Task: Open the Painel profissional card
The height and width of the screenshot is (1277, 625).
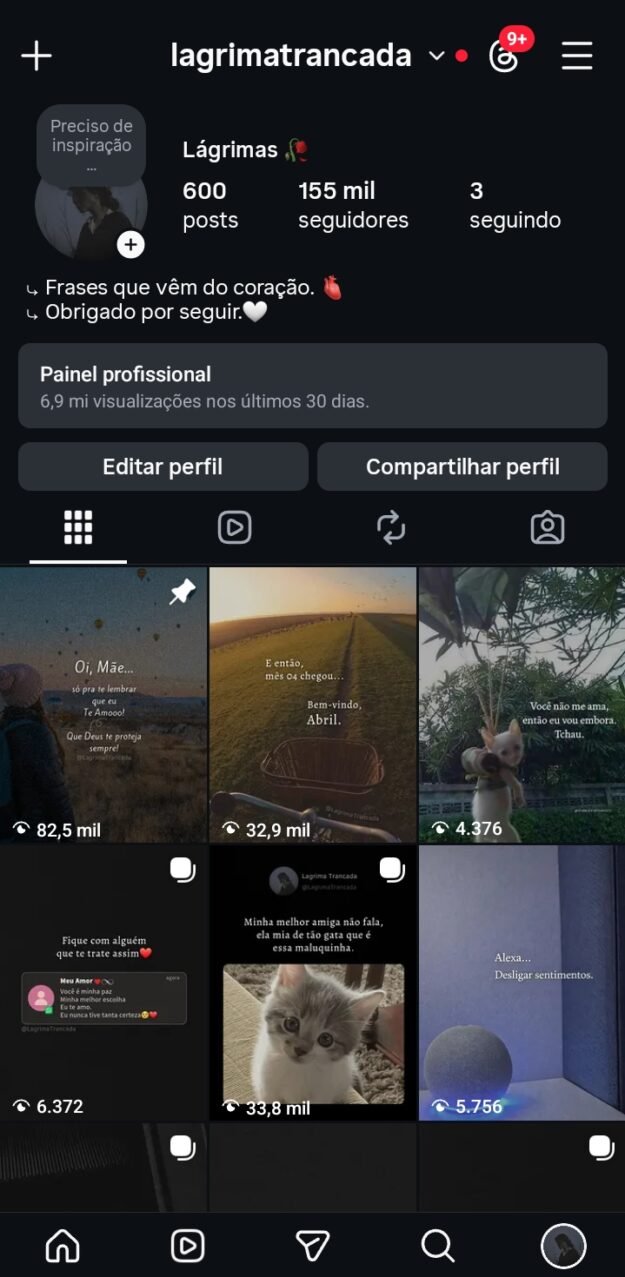Action: (x=312, y=386)
